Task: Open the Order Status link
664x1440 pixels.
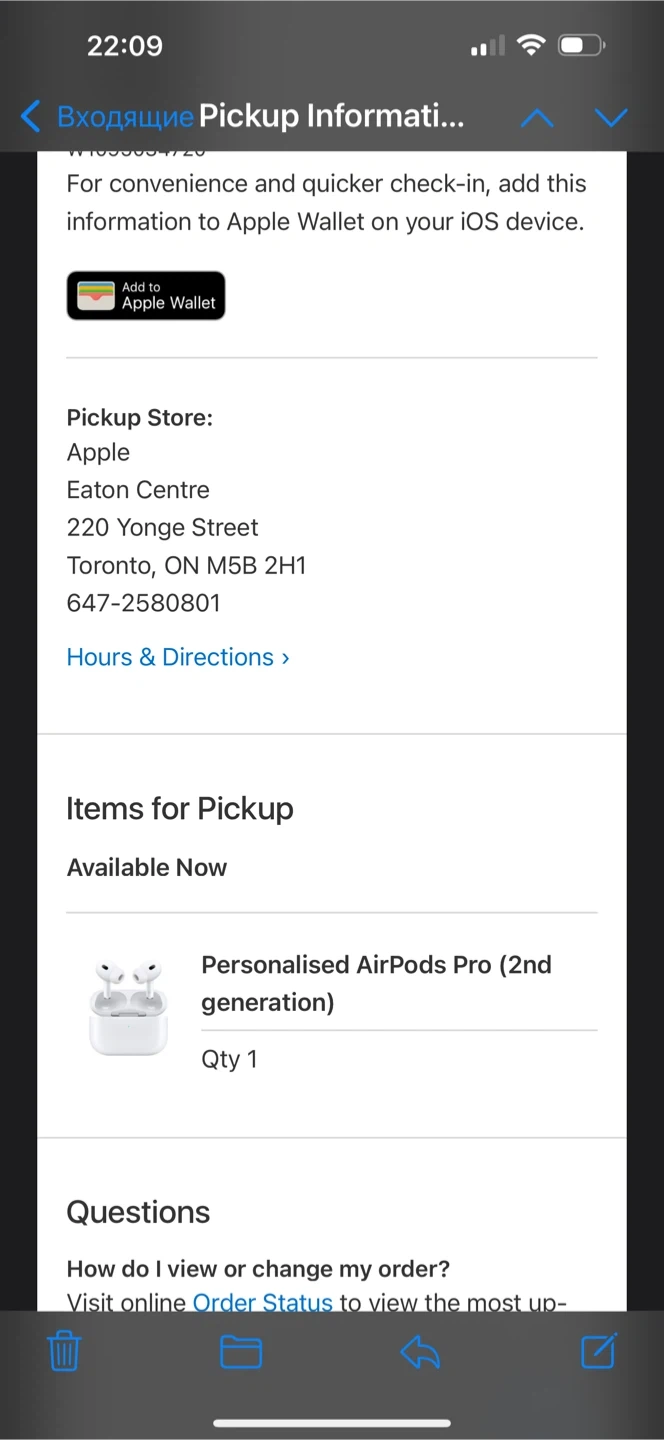Action: click(262, 1302)
